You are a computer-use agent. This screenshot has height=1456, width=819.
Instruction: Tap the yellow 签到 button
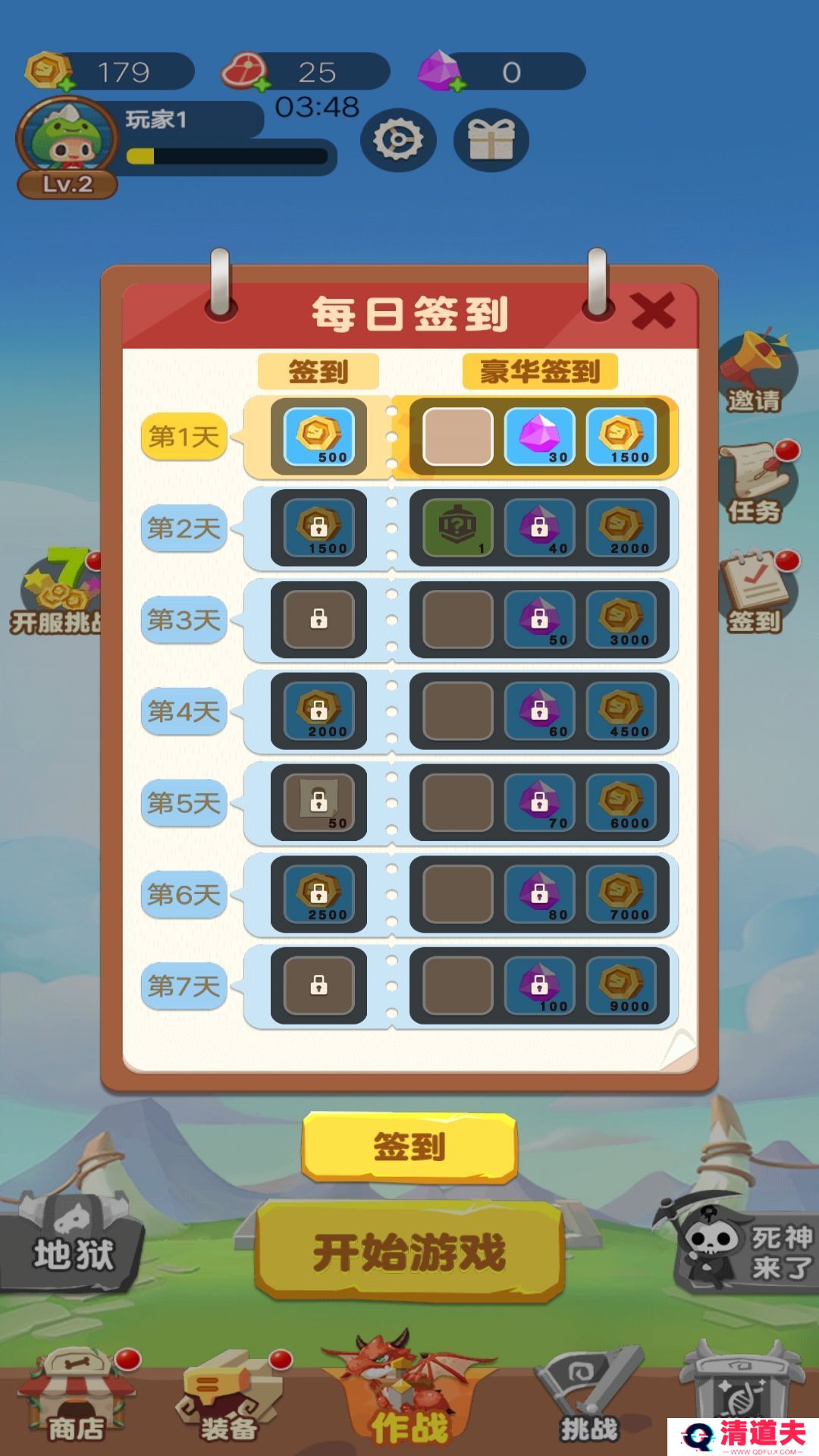[x=409, y=1147]
